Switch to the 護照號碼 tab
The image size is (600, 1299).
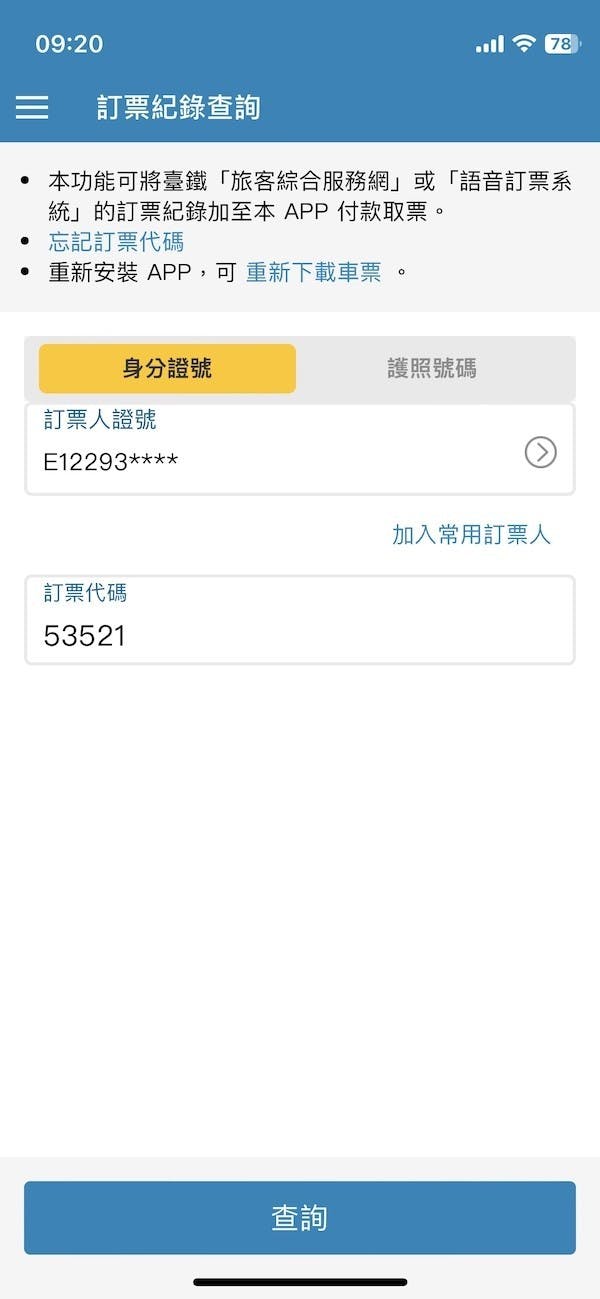[432, 368]
